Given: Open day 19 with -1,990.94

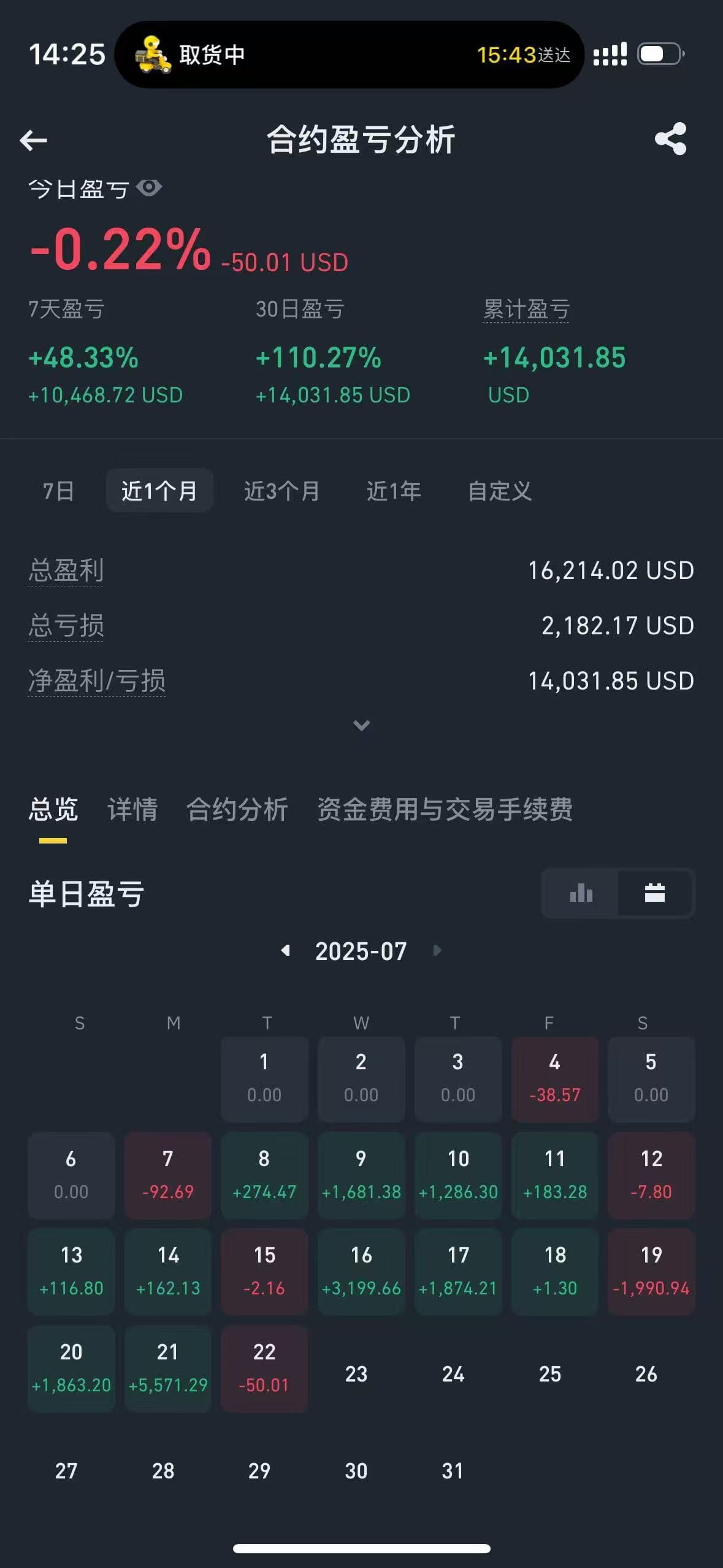Looking at the screenshot, I should (651, 1272).
